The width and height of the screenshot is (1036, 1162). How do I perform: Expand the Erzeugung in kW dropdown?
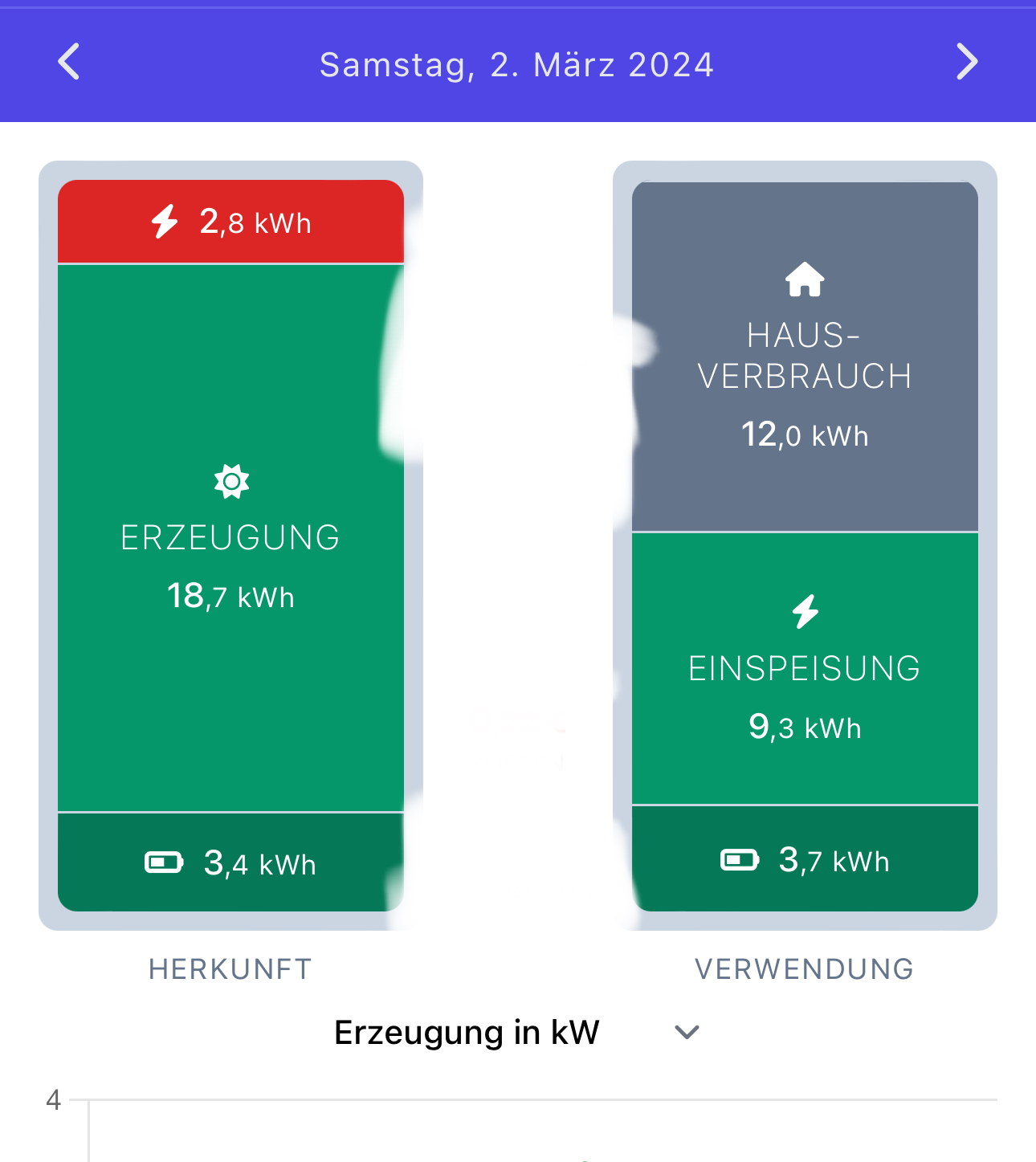[x=687, y=1033]
